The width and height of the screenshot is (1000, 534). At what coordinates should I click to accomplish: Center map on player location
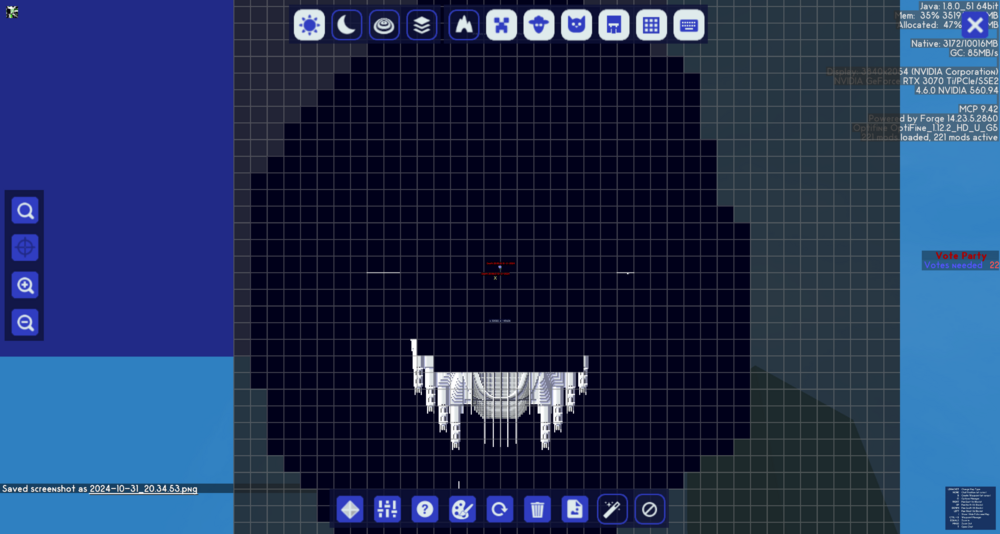[x=26, y=247]
